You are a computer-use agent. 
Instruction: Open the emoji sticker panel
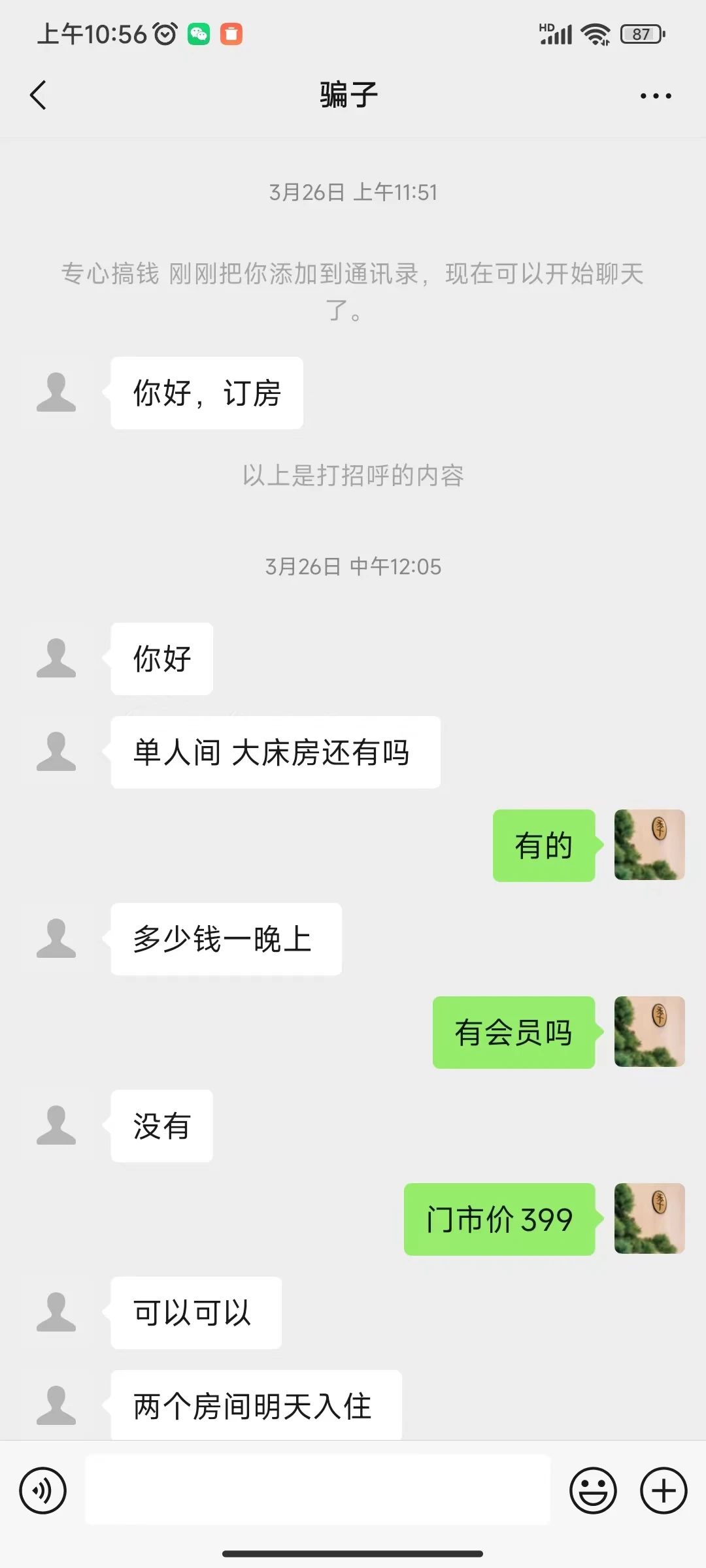click(x=593, y=1490)
